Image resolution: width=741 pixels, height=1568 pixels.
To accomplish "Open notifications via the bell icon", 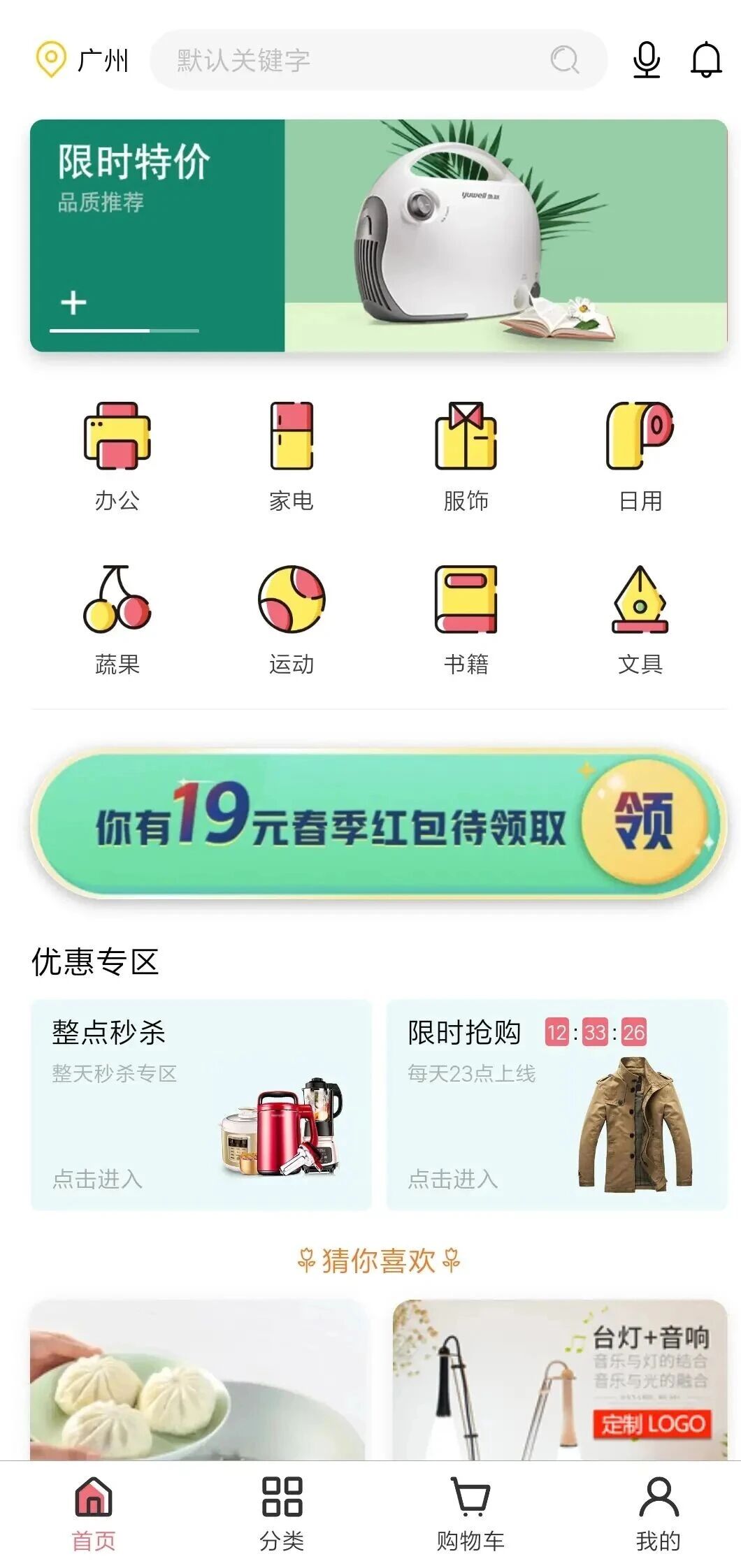I will (707, 61).
